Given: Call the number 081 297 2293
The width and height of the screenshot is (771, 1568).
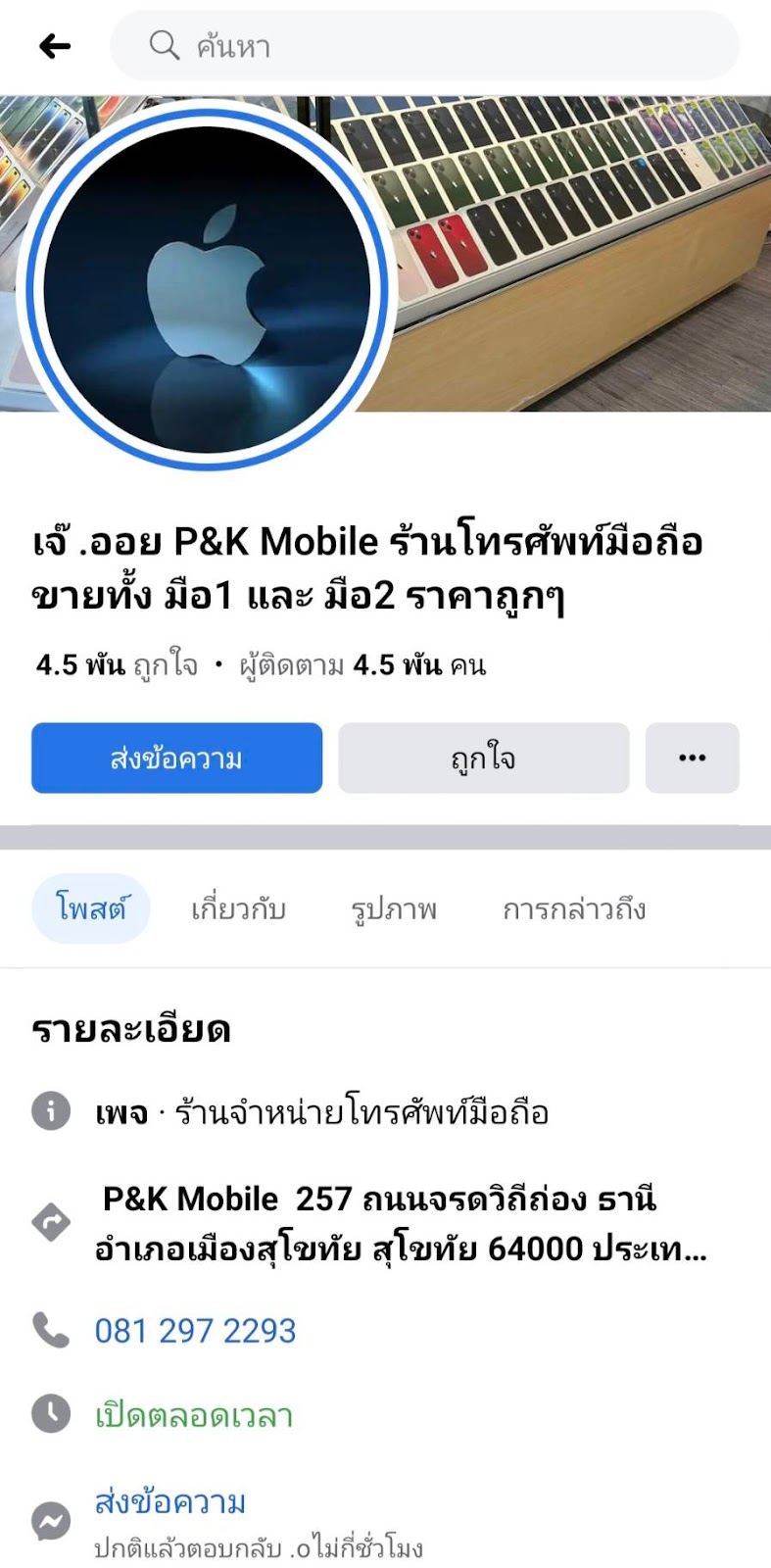Looking at the screenshot, I should [195, 1331].
